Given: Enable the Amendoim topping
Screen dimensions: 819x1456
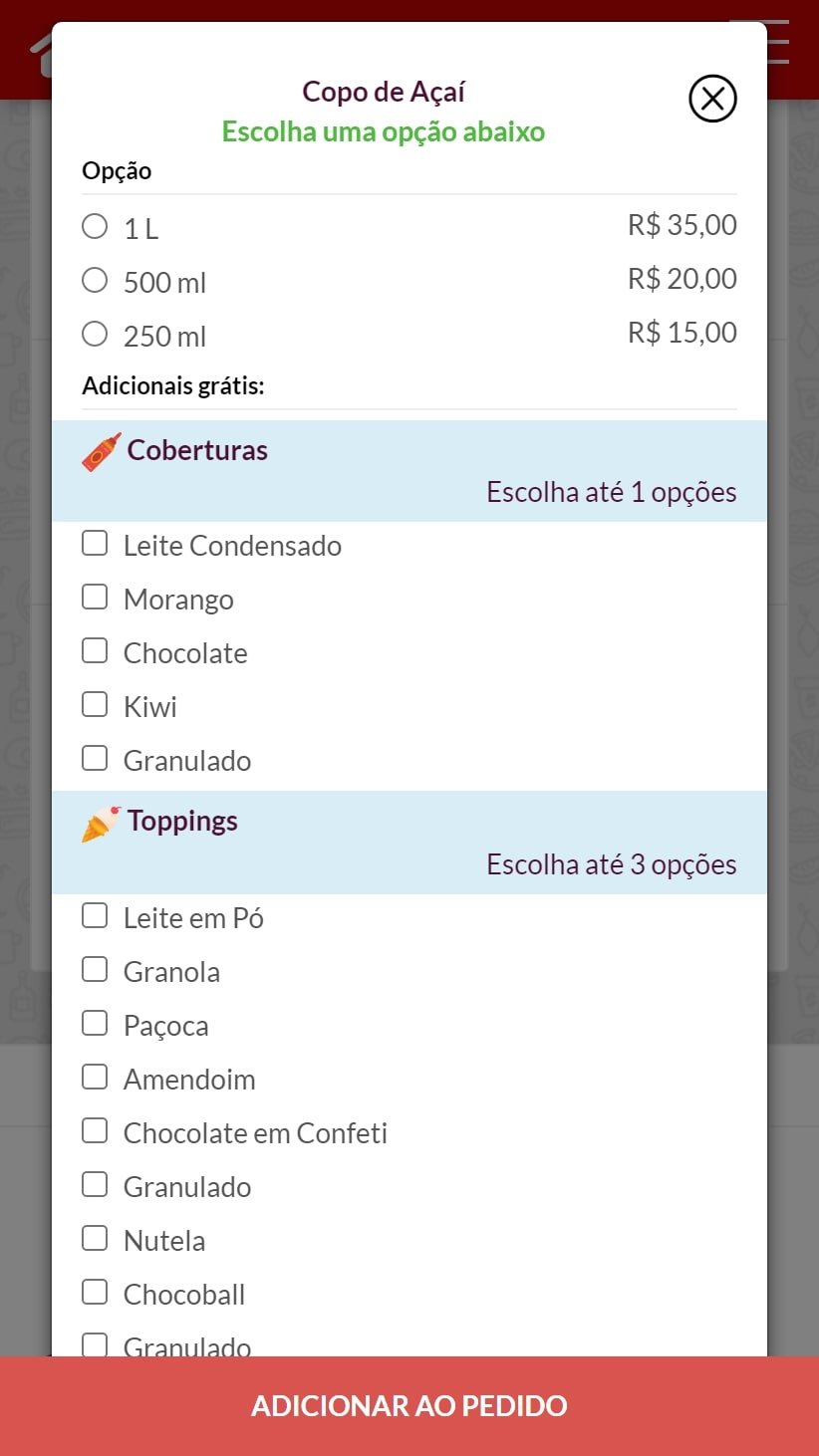Looking at the screenshot, I should (x=94, y=1077).
